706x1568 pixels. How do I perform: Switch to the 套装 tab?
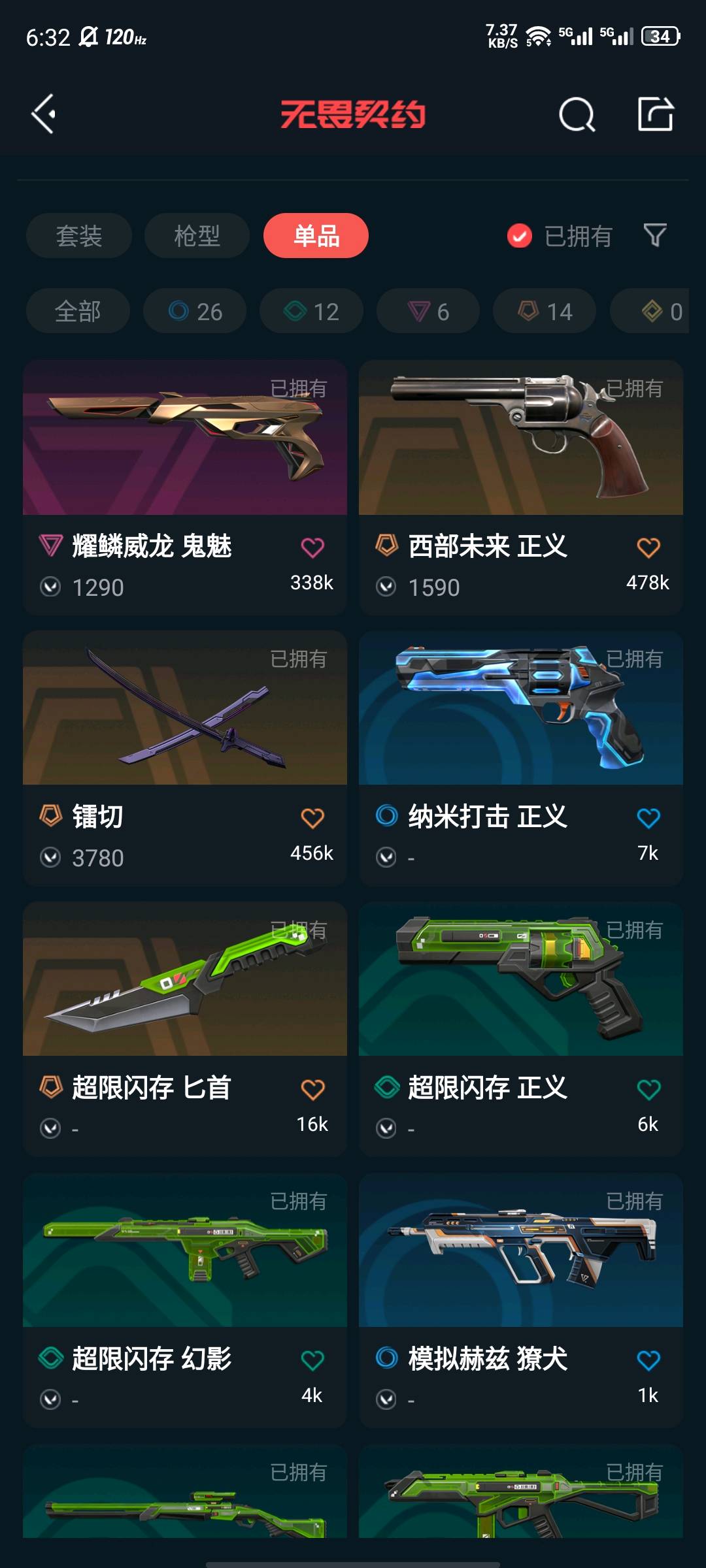pyautogui.click(x=79, y=236)
